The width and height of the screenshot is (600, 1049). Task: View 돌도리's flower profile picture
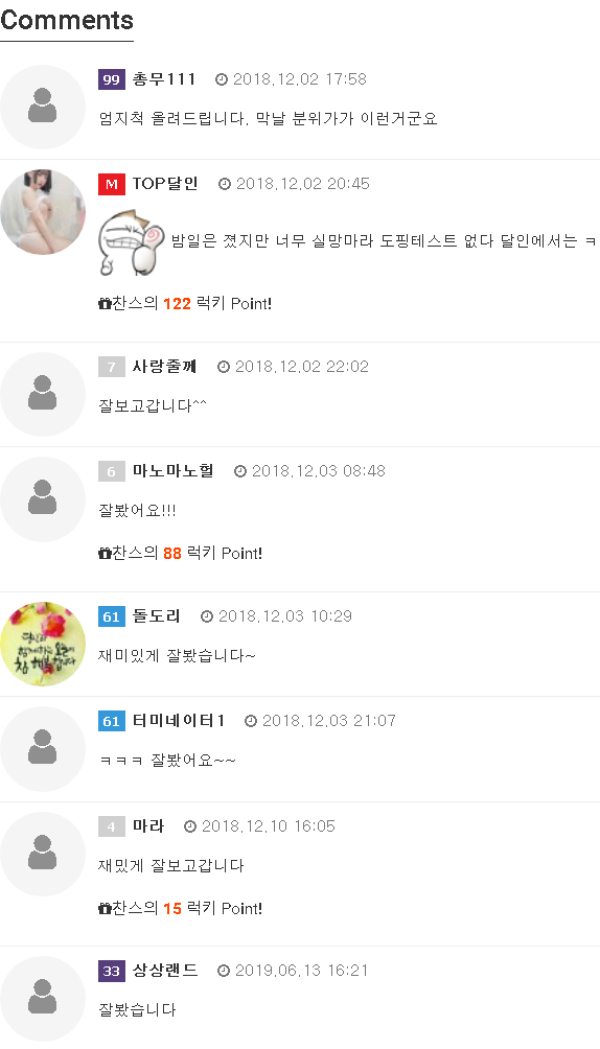[x=42, y=644]
